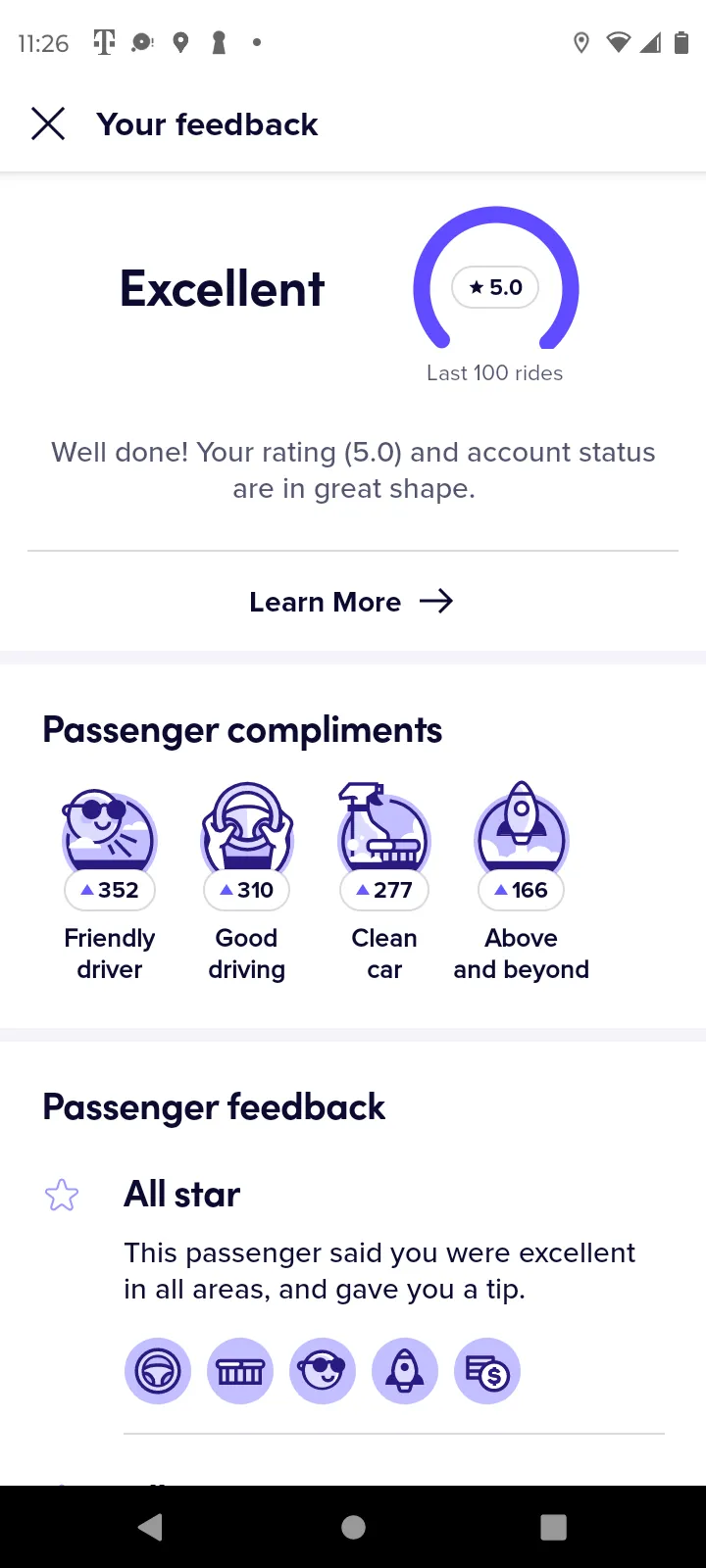View the Clean car compliment badge
This screenshot has height=1568, width=706.
click(384, 882)
